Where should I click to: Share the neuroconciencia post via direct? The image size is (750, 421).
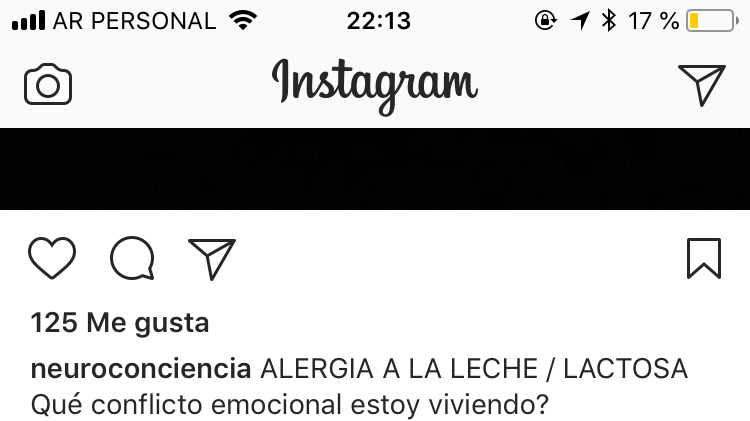[212, 259]
